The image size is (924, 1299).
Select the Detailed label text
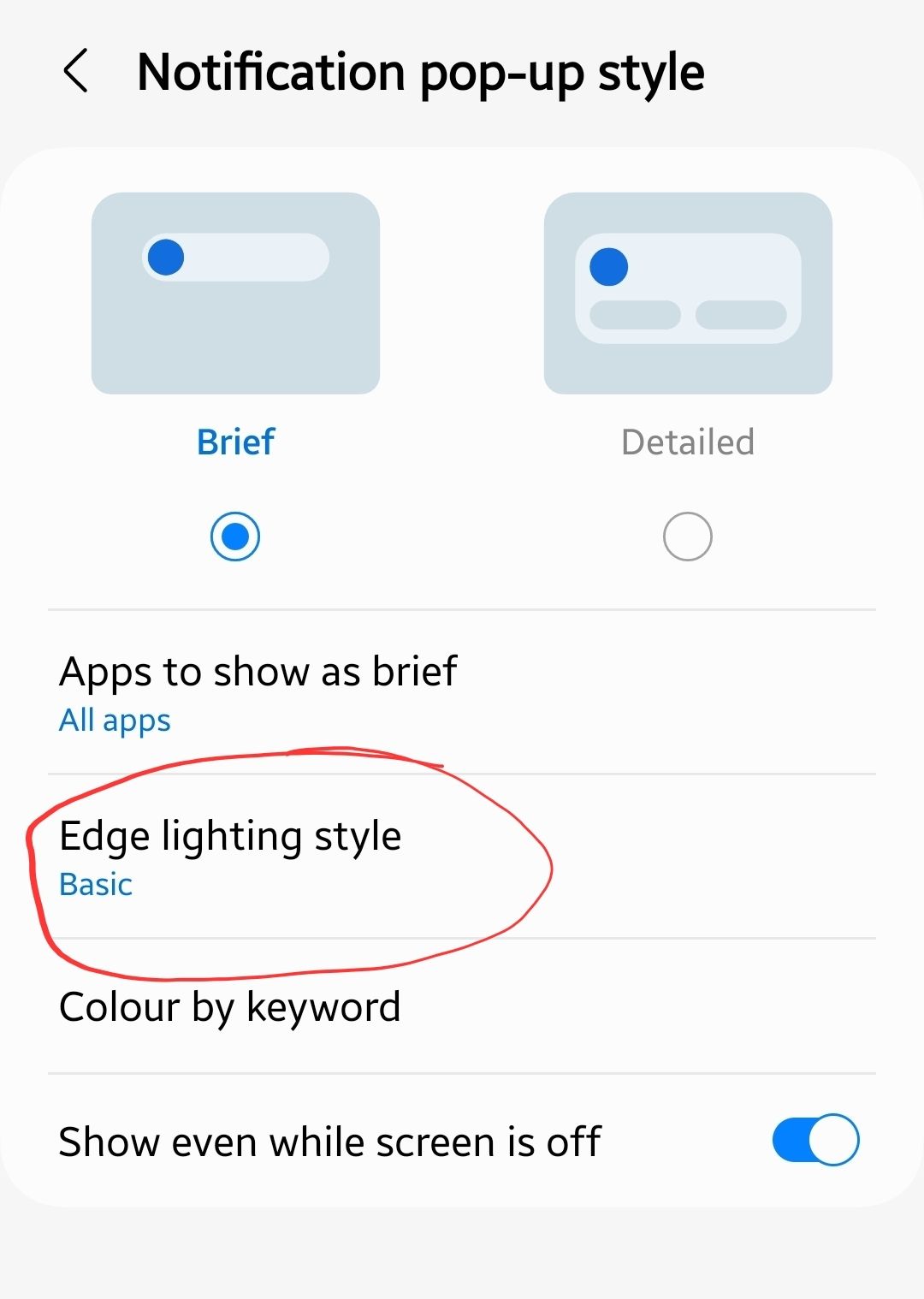click(x=687, y=442)
